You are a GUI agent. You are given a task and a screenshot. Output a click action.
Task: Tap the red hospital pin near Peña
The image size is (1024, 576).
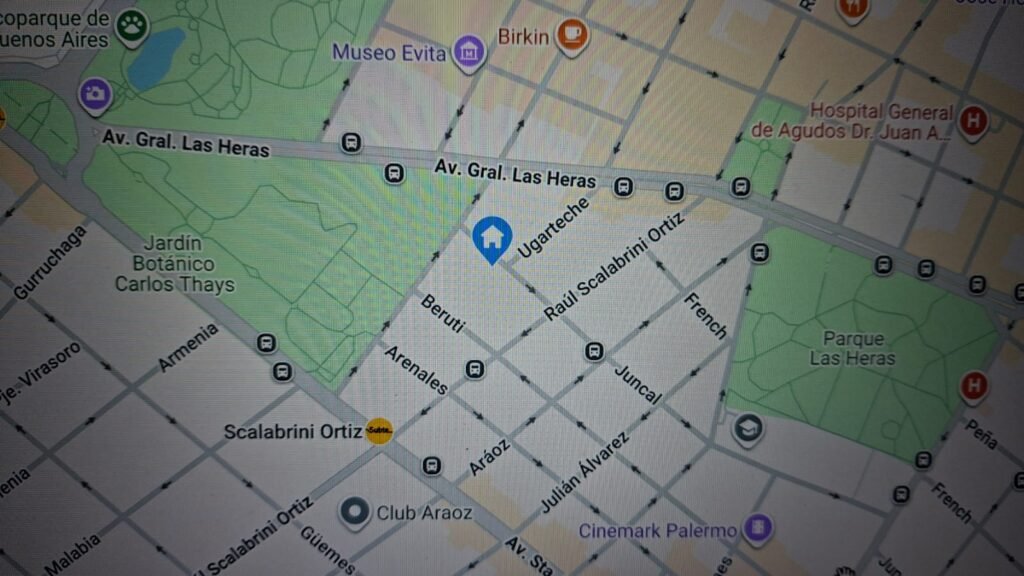point(974,386)
